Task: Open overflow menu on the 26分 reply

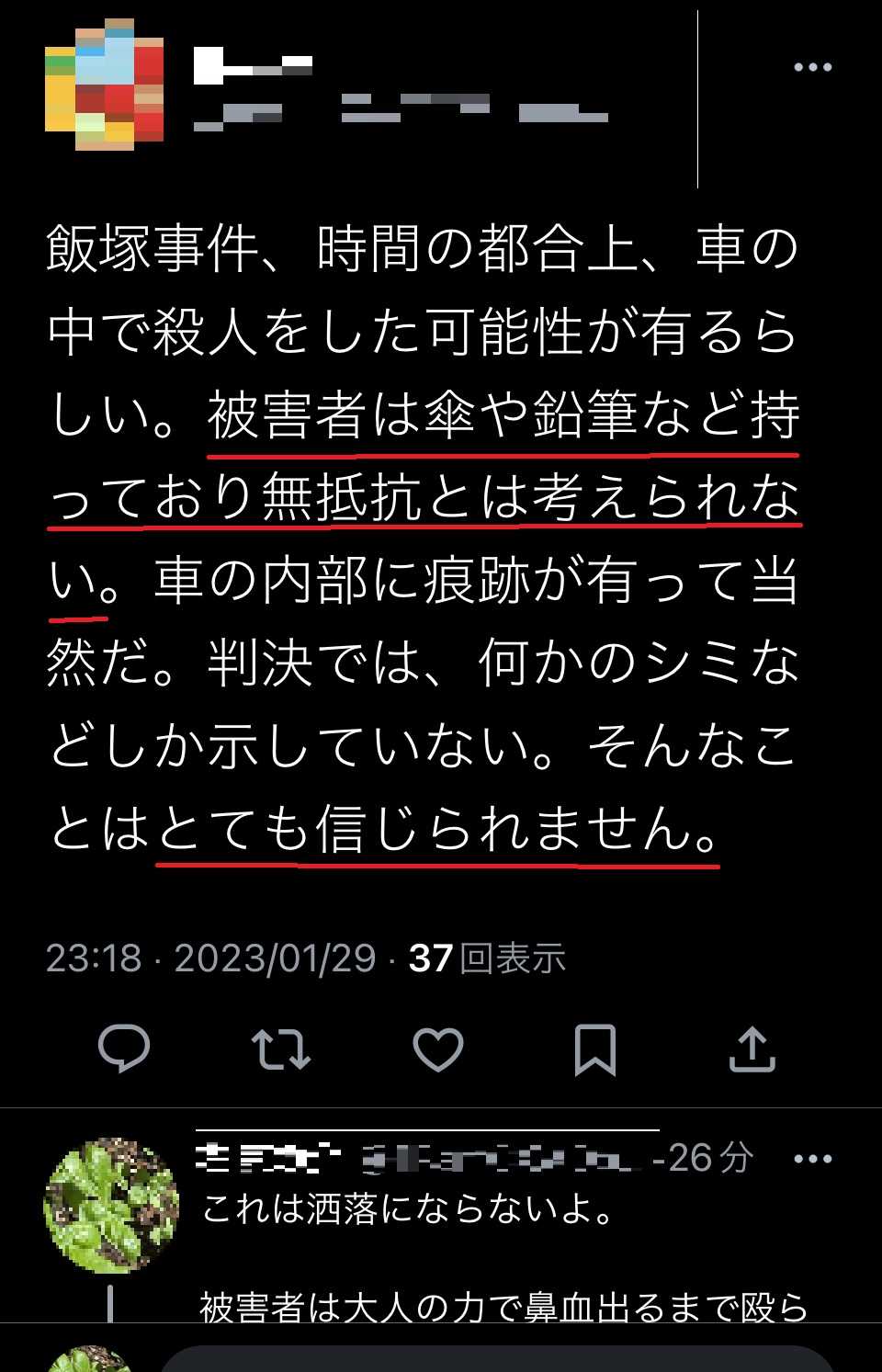Action: click(812, 1159)
